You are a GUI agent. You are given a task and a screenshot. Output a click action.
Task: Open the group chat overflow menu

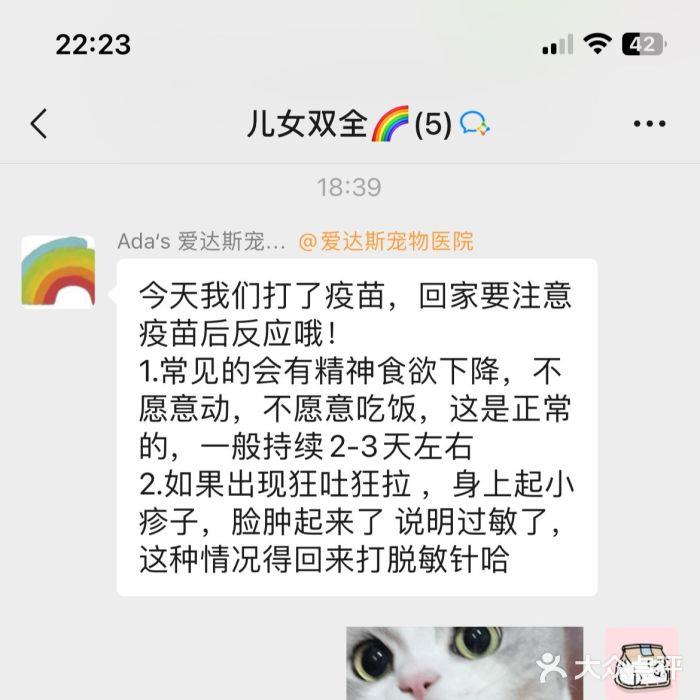tap(649, 124)
